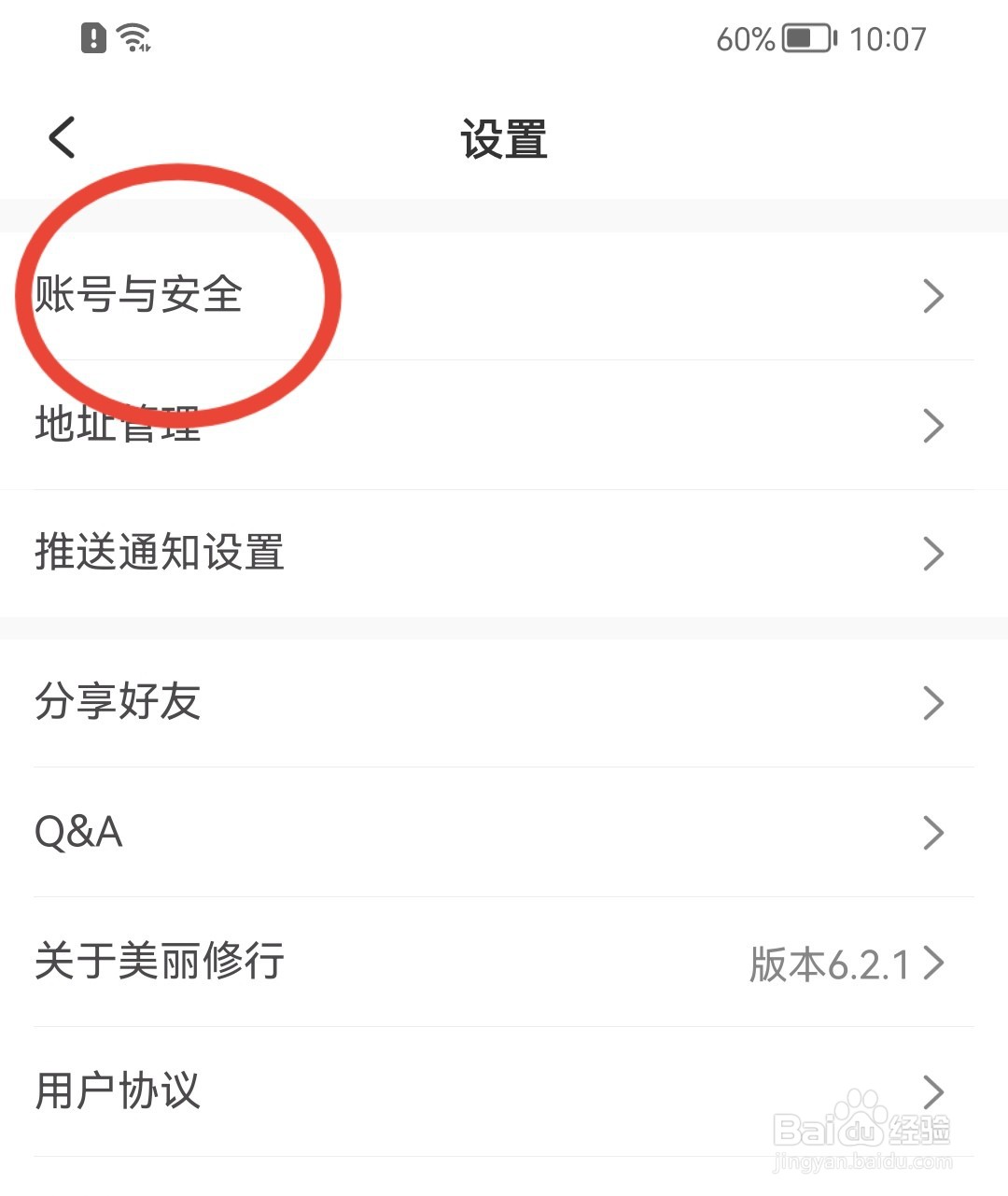Select the 设置 title bar
This screenshot has width=1008, height=1196.
[504, 138]
